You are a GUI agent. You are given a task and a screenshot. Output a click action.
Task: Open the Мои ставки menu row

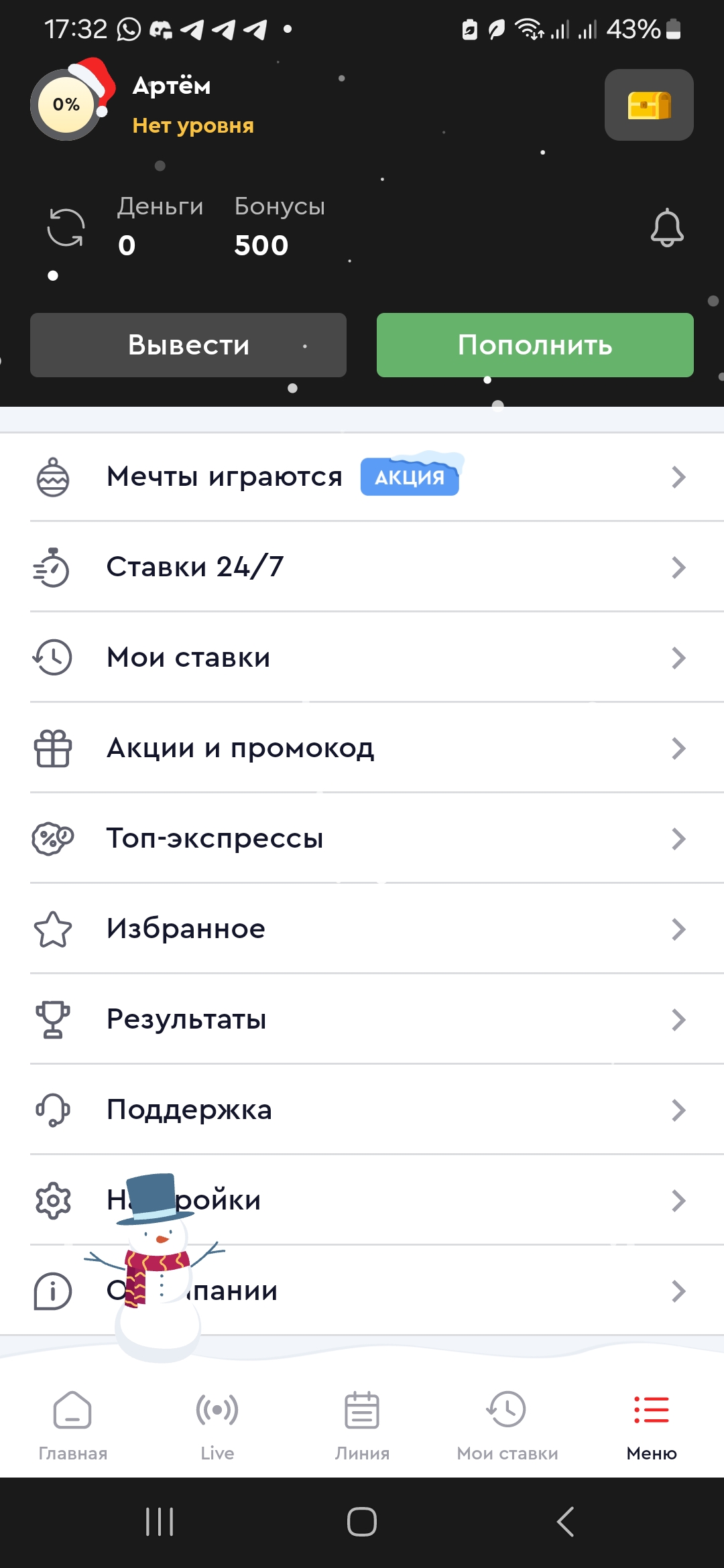[362, 658]
